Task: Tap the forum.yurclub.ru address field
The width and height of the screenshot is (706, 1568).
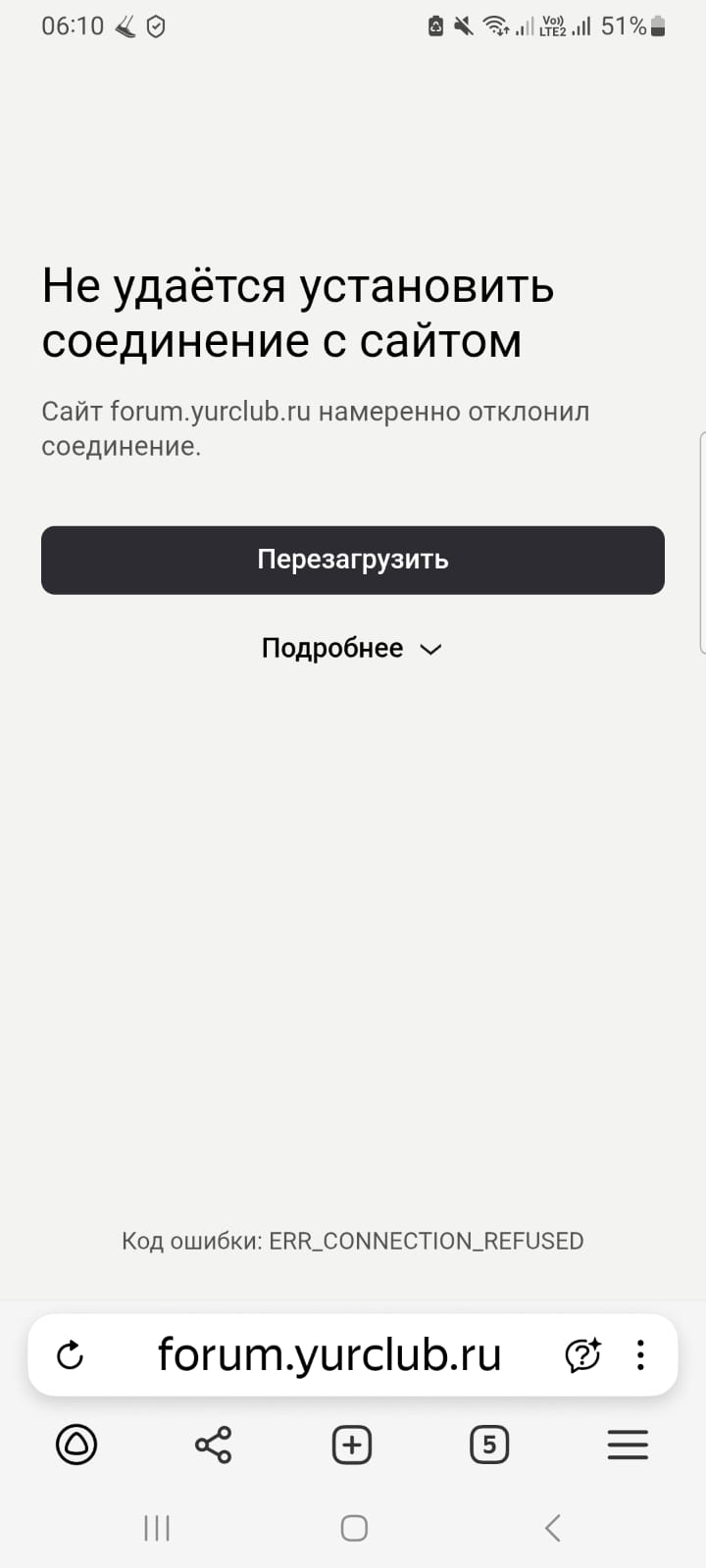Action: 329,1355
